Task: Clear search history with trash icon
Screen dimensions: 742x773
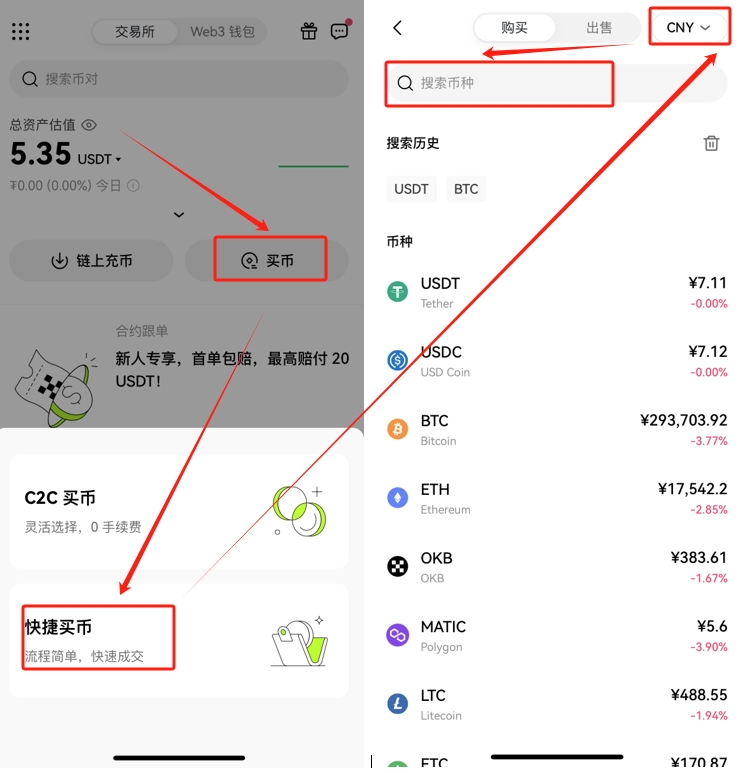Action: pos(711,143)
